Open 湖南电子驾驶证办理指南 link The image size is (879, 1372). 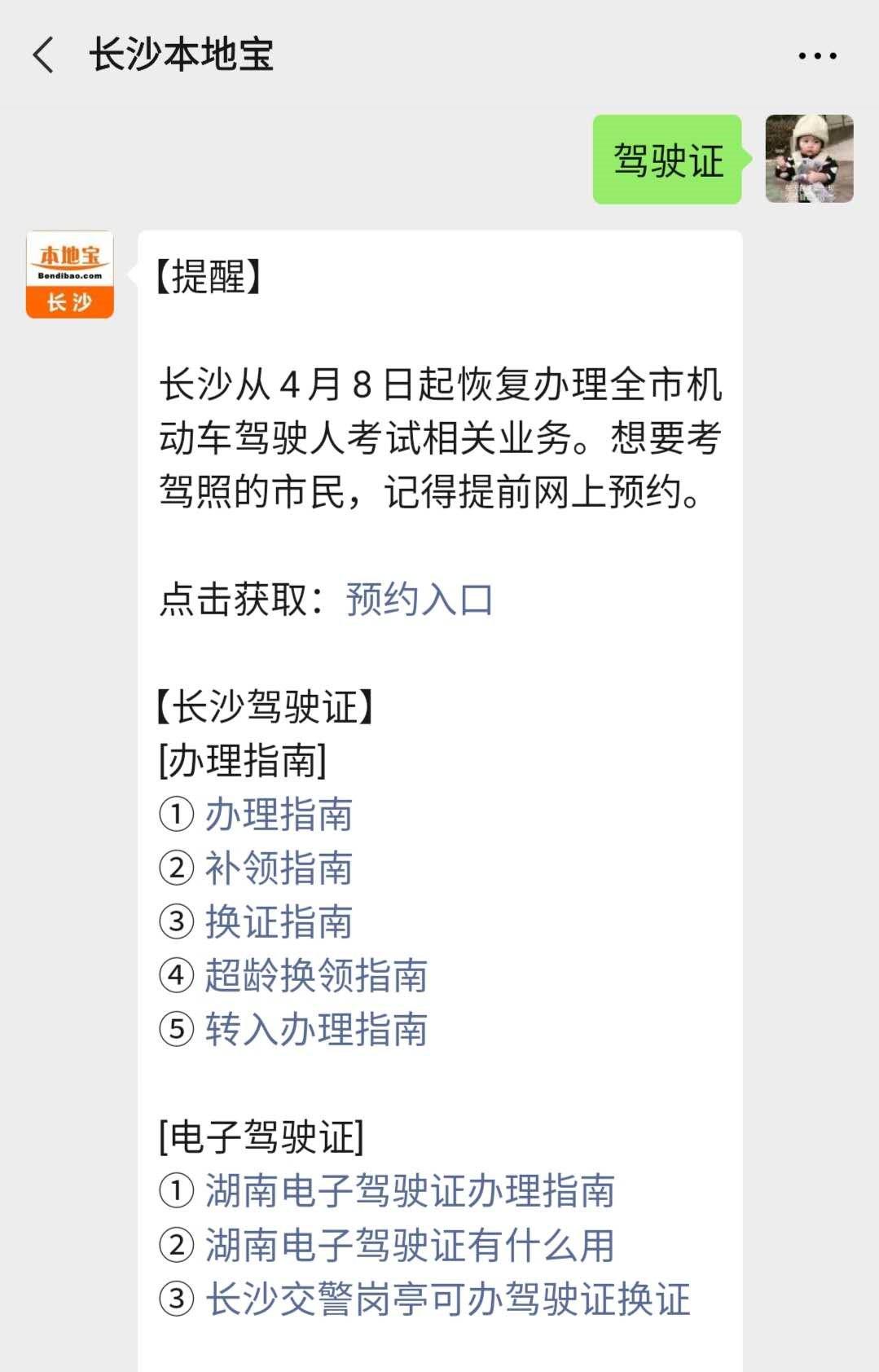[409, 1190]
